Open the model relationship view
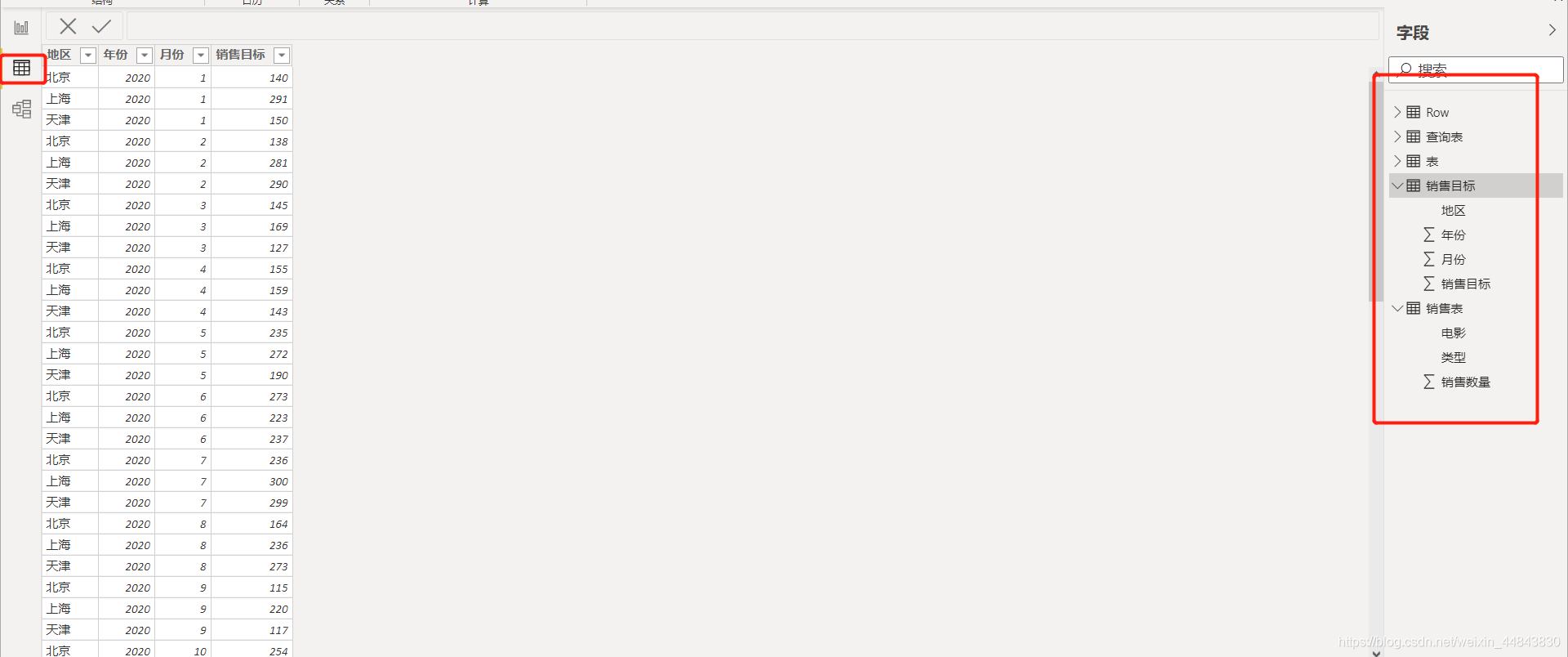The image size is (1568, 657). tap(22, 109)
